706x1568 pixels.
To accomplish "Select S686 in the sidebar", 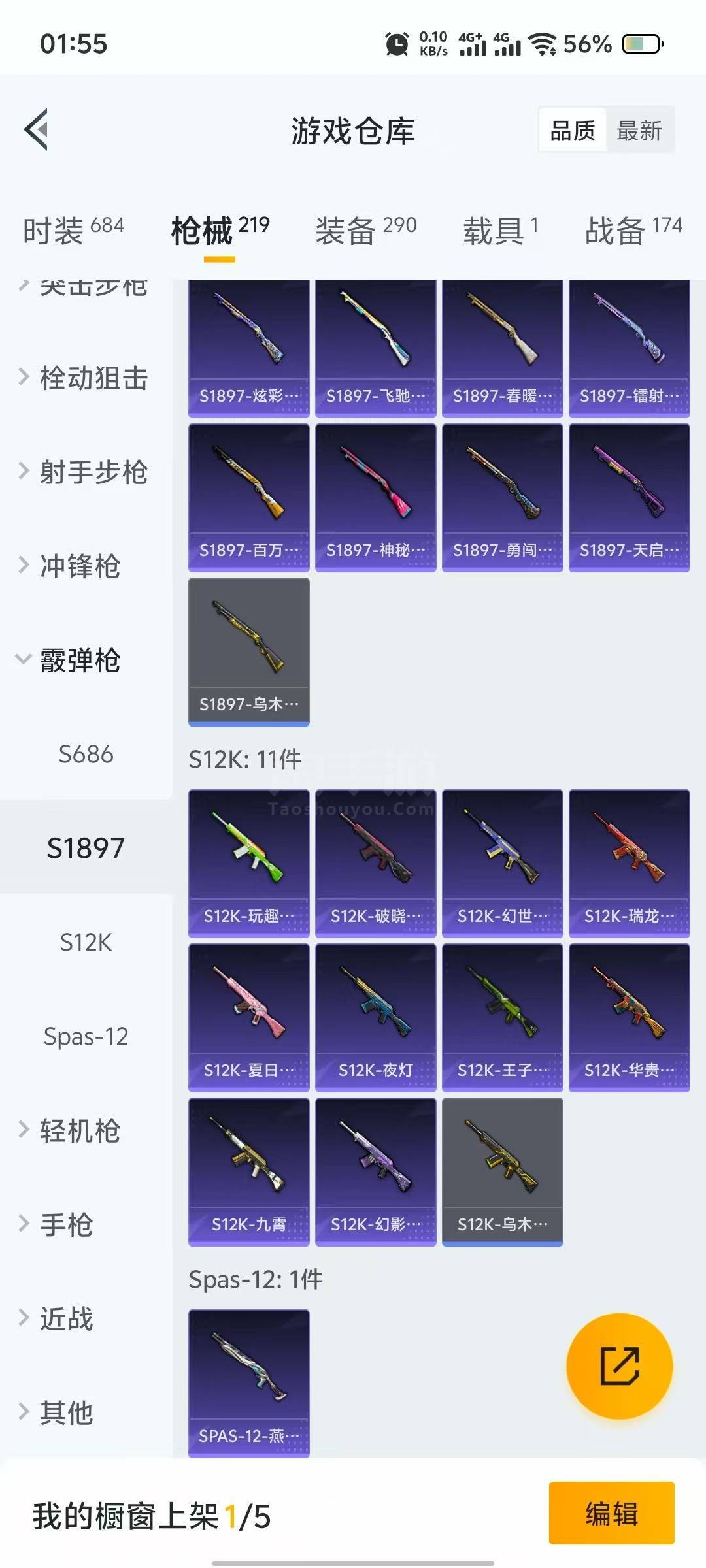I will coord(86,754).
